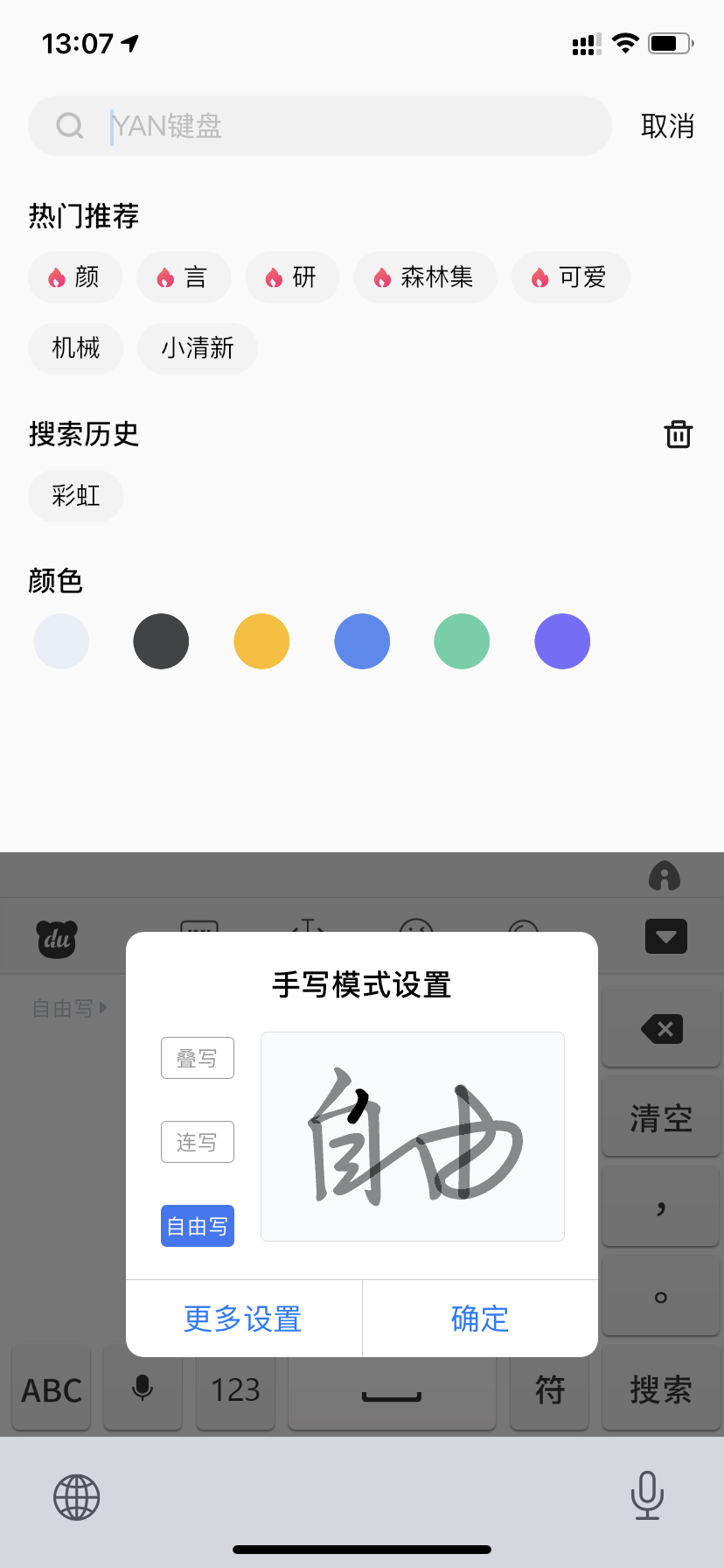
Task: Select the 森林集 hot recommendation tag
Action: (x=425, y=276)
